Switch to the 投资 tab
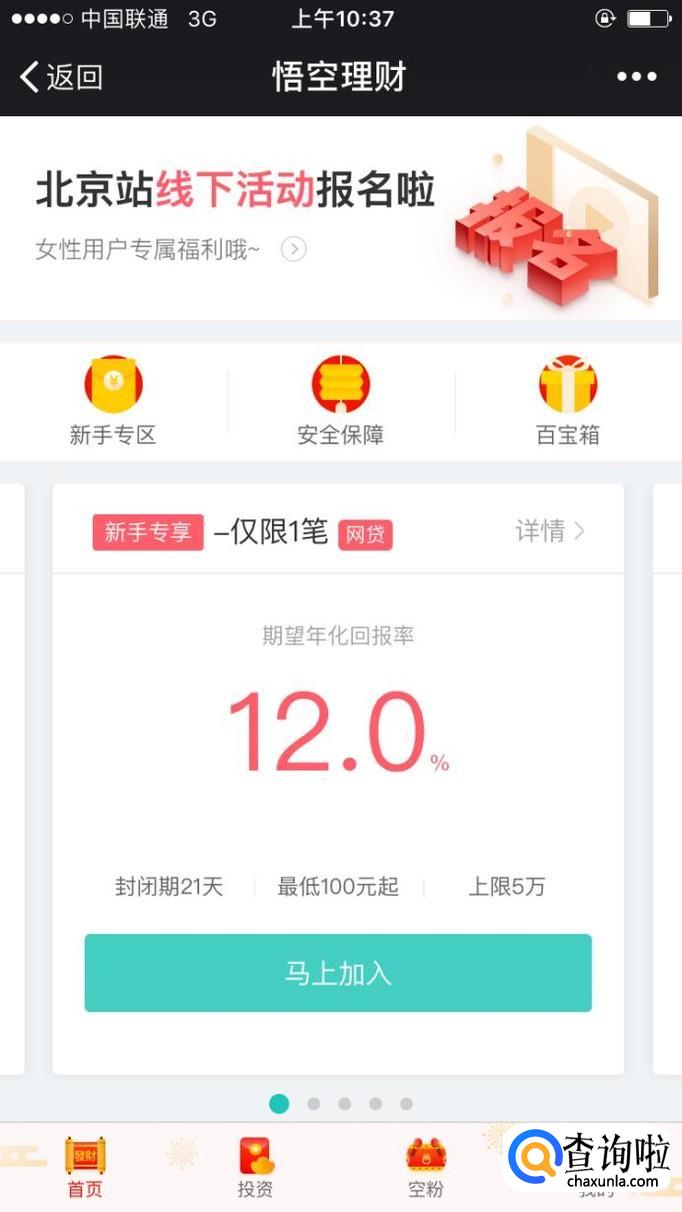 click(256, 1167)
